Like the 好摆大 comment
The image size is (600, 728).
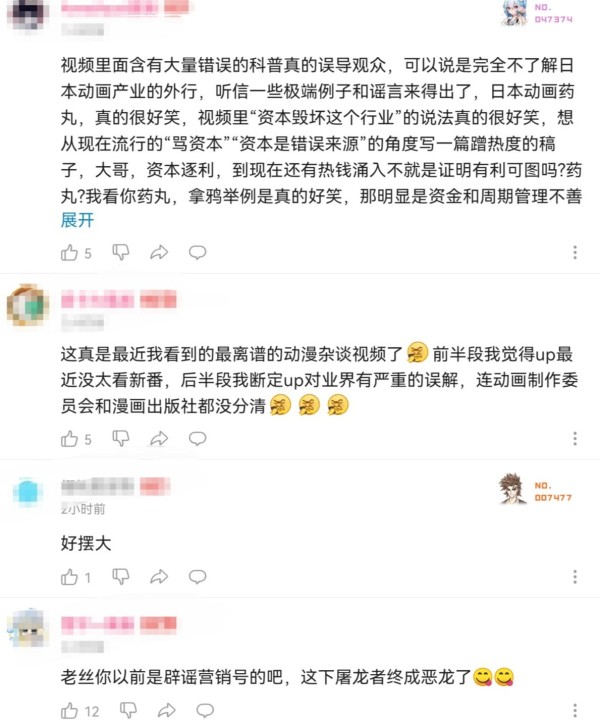click(x=69, y=577)
